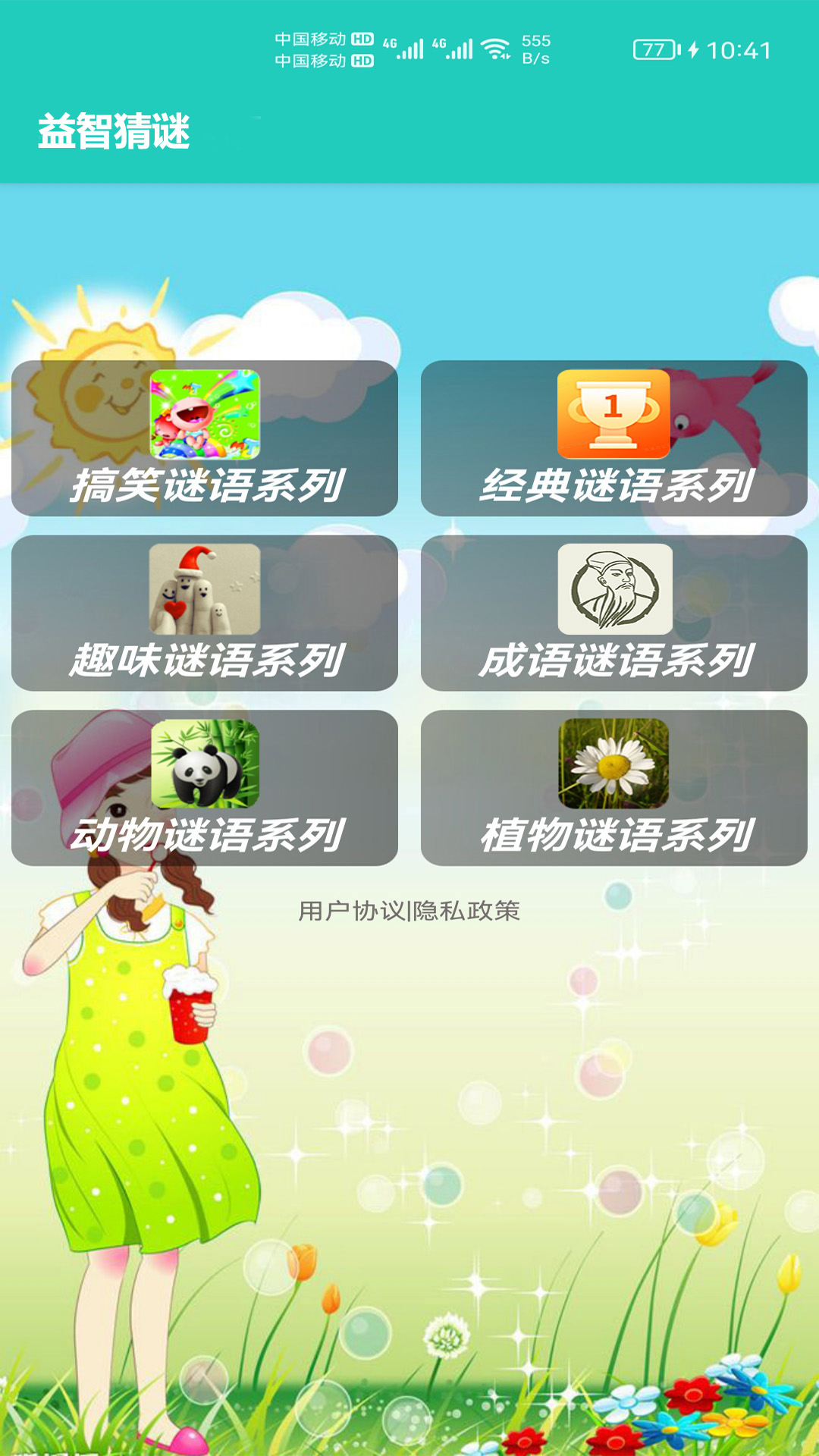The height and width of the screenshot is (1456, 819).
Task: Select the 动物谜语系列 card
Action: [206, 834]
